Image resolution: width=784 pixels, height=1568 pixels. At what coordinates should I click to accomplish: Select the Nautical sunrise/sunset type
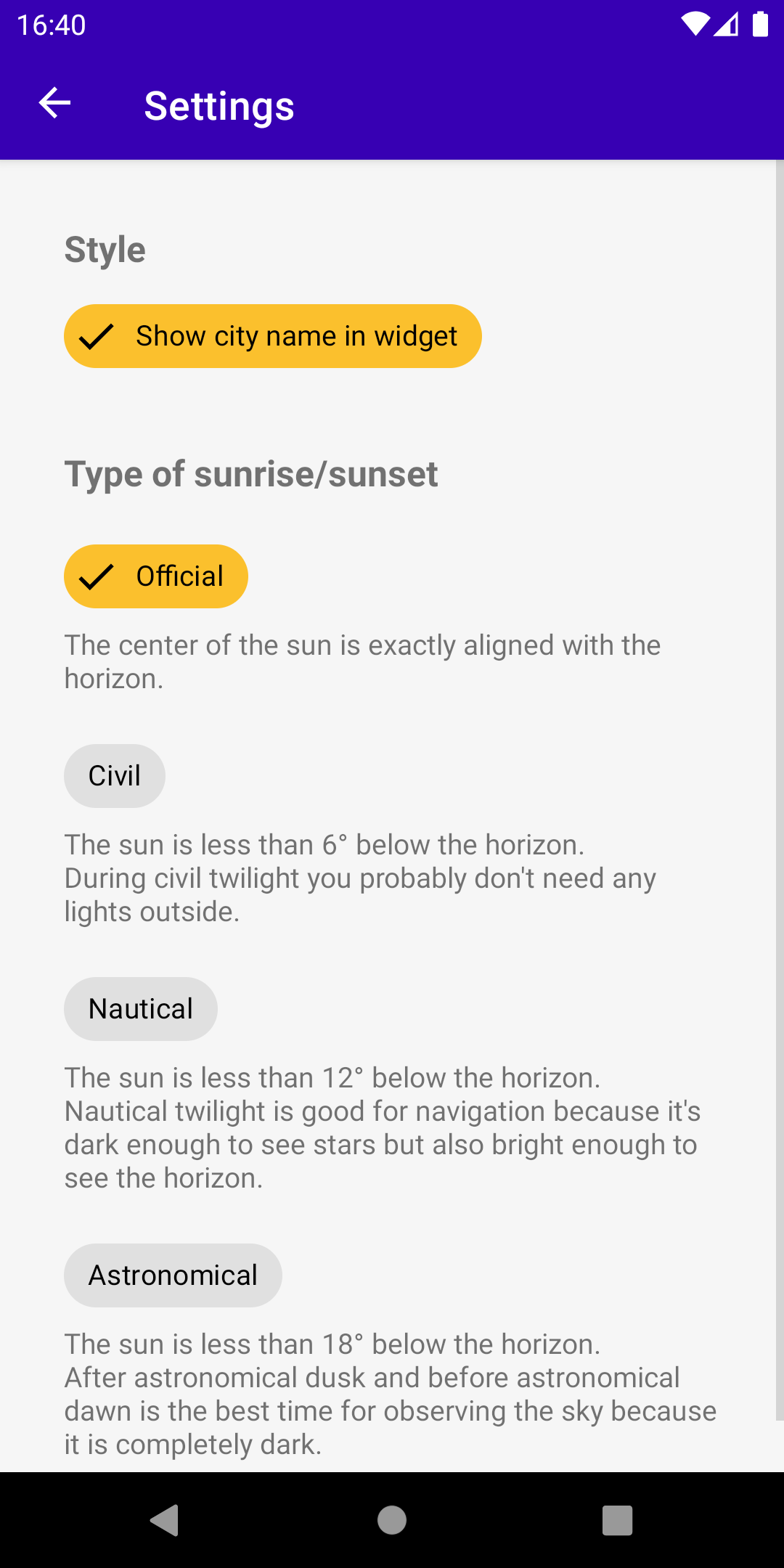point(140,1008)
